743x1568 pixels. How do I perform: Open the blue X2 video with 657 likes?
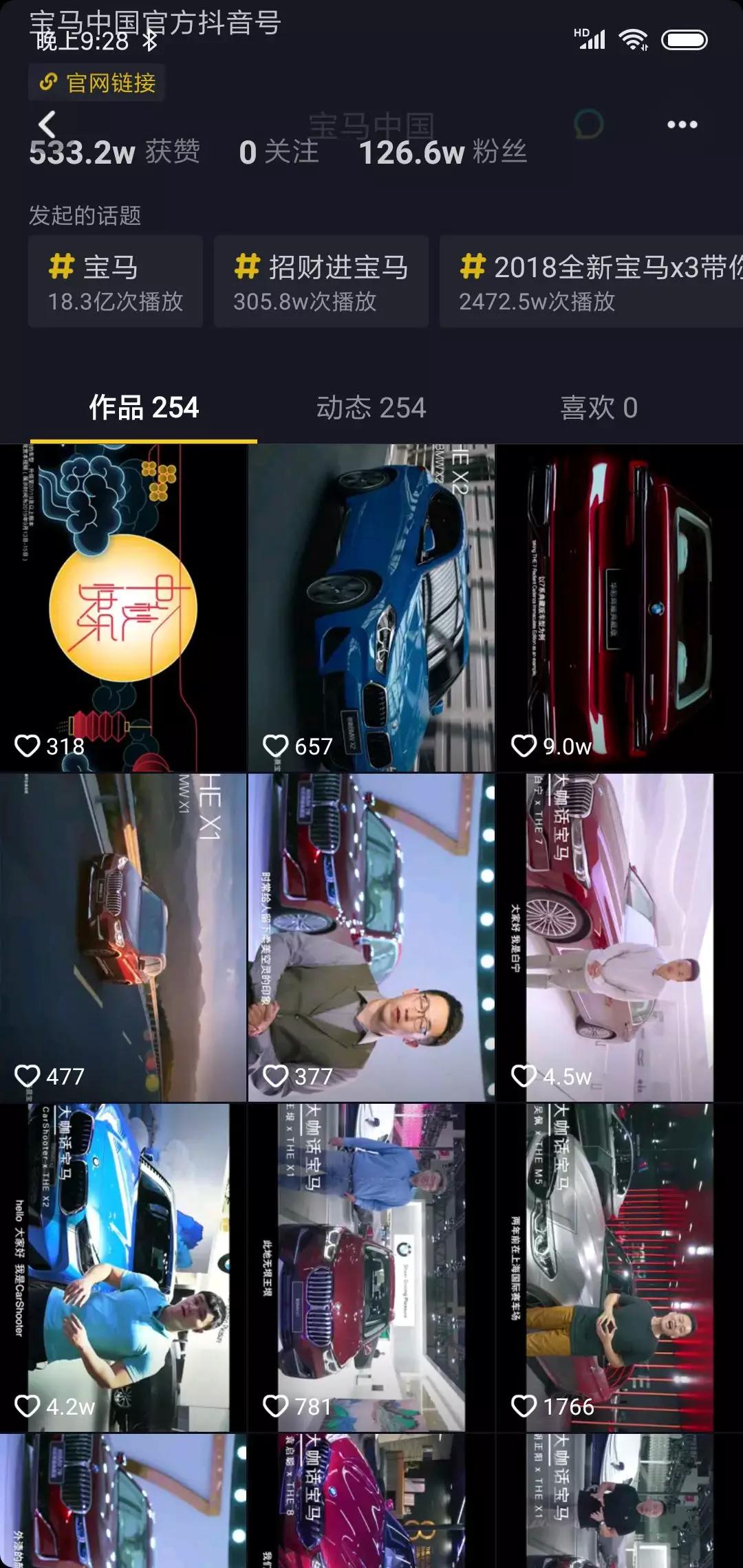[371, 607]
